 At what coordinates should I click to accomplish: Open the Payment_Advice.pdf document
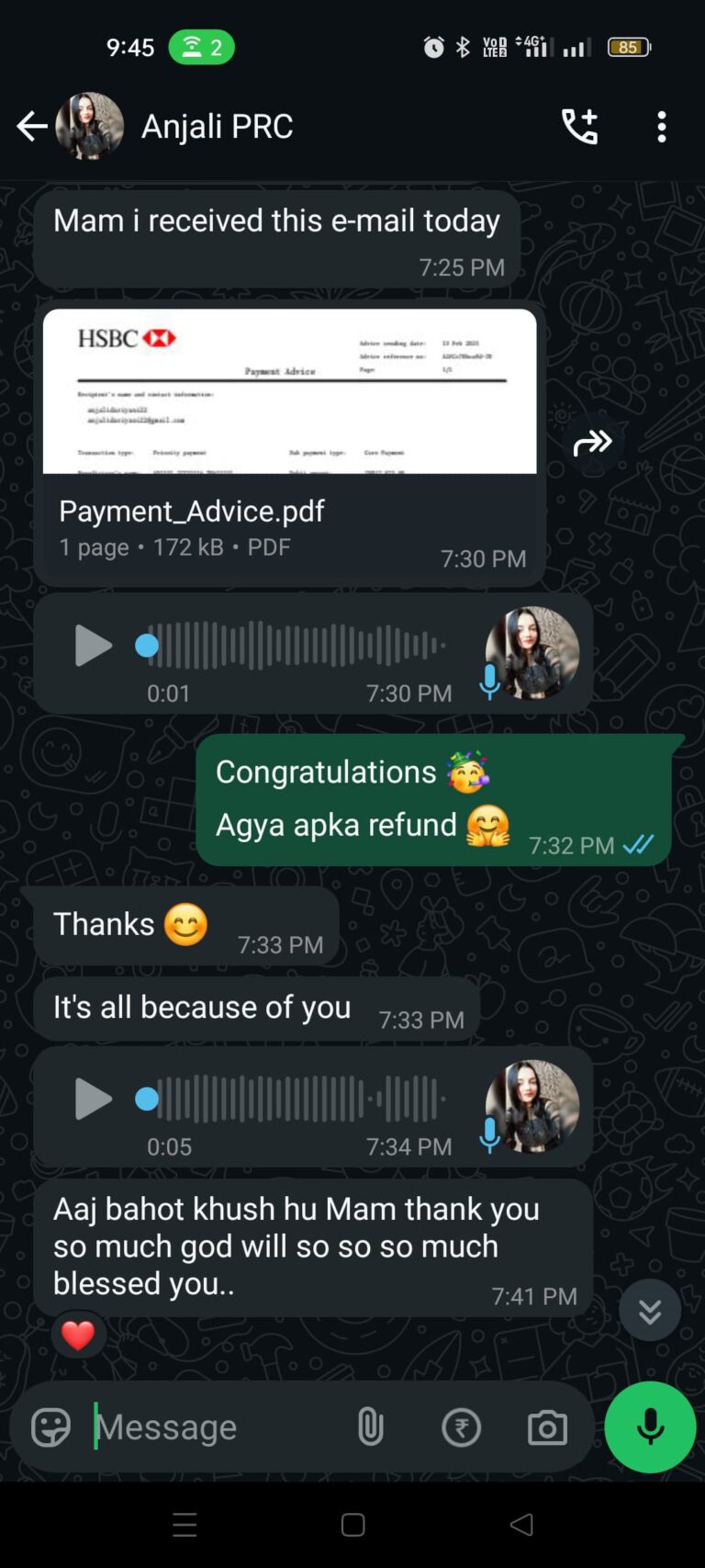pos(289,441)
